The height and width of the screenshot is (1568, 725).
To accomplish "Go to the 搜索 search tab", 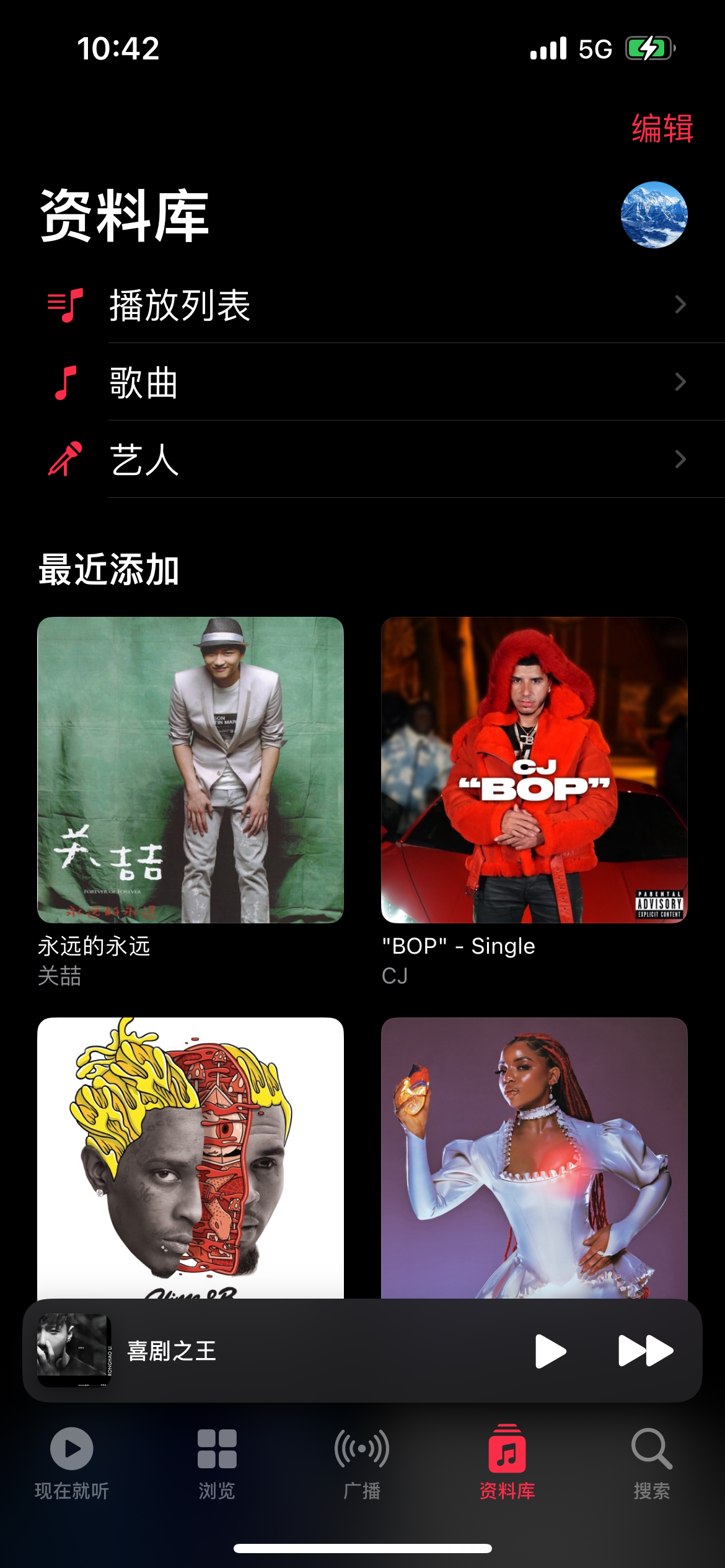I will (x=652, y=1463).
